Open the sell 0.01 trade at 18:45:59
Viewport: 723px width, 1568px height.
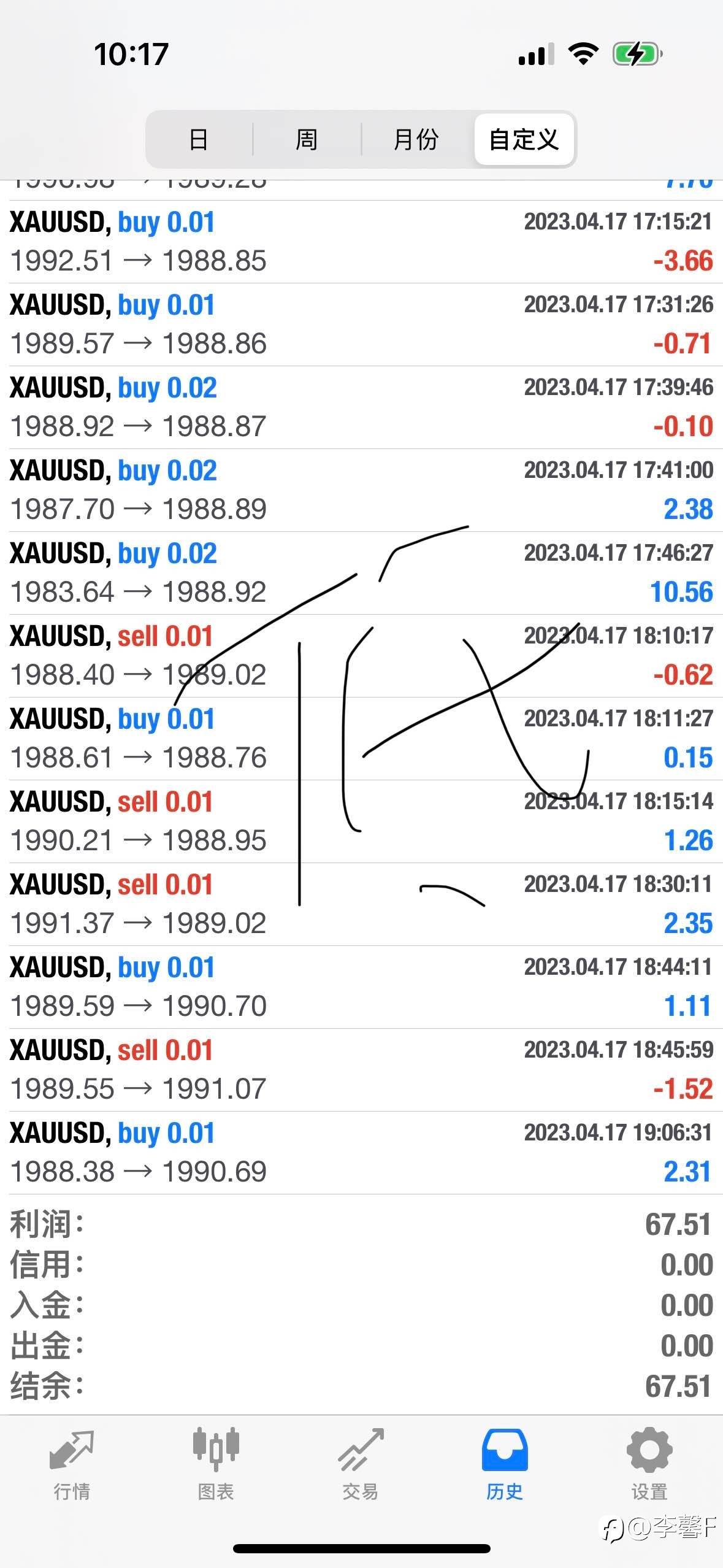(361, 1070)
